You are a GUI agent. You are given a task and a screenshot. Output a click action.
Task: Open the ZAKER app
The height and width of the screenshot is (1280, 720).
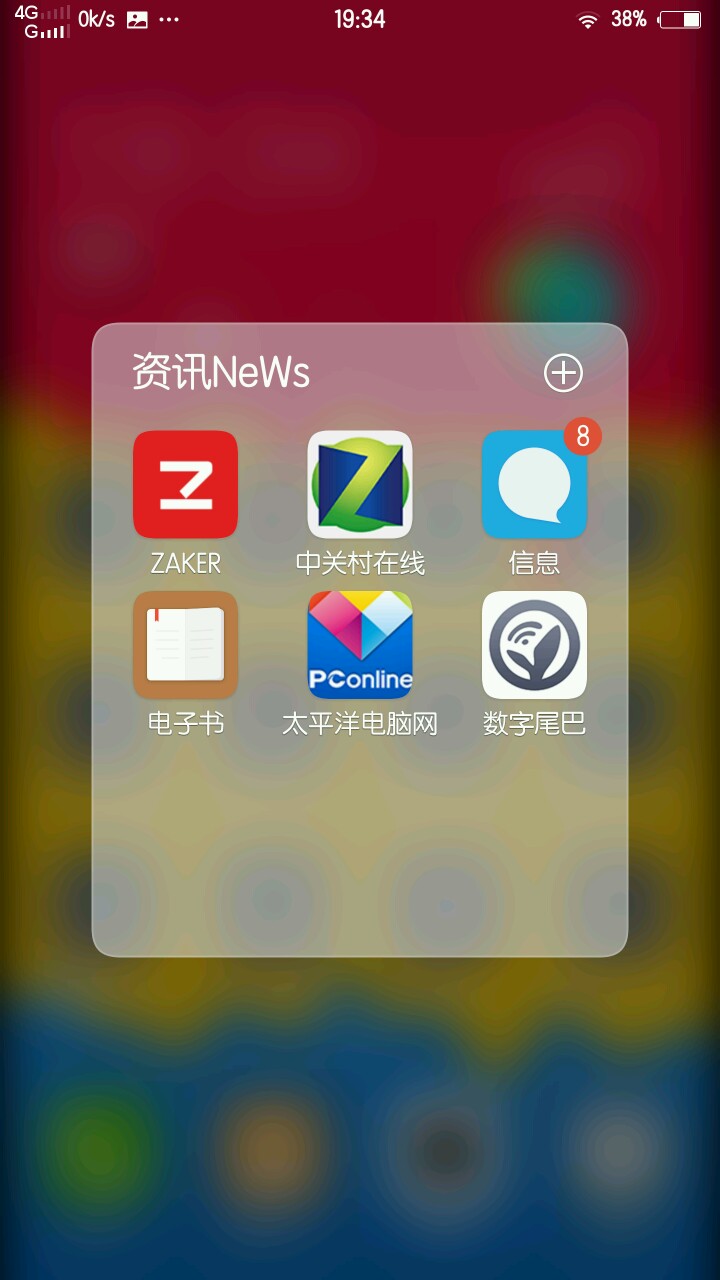coord(185,484)
